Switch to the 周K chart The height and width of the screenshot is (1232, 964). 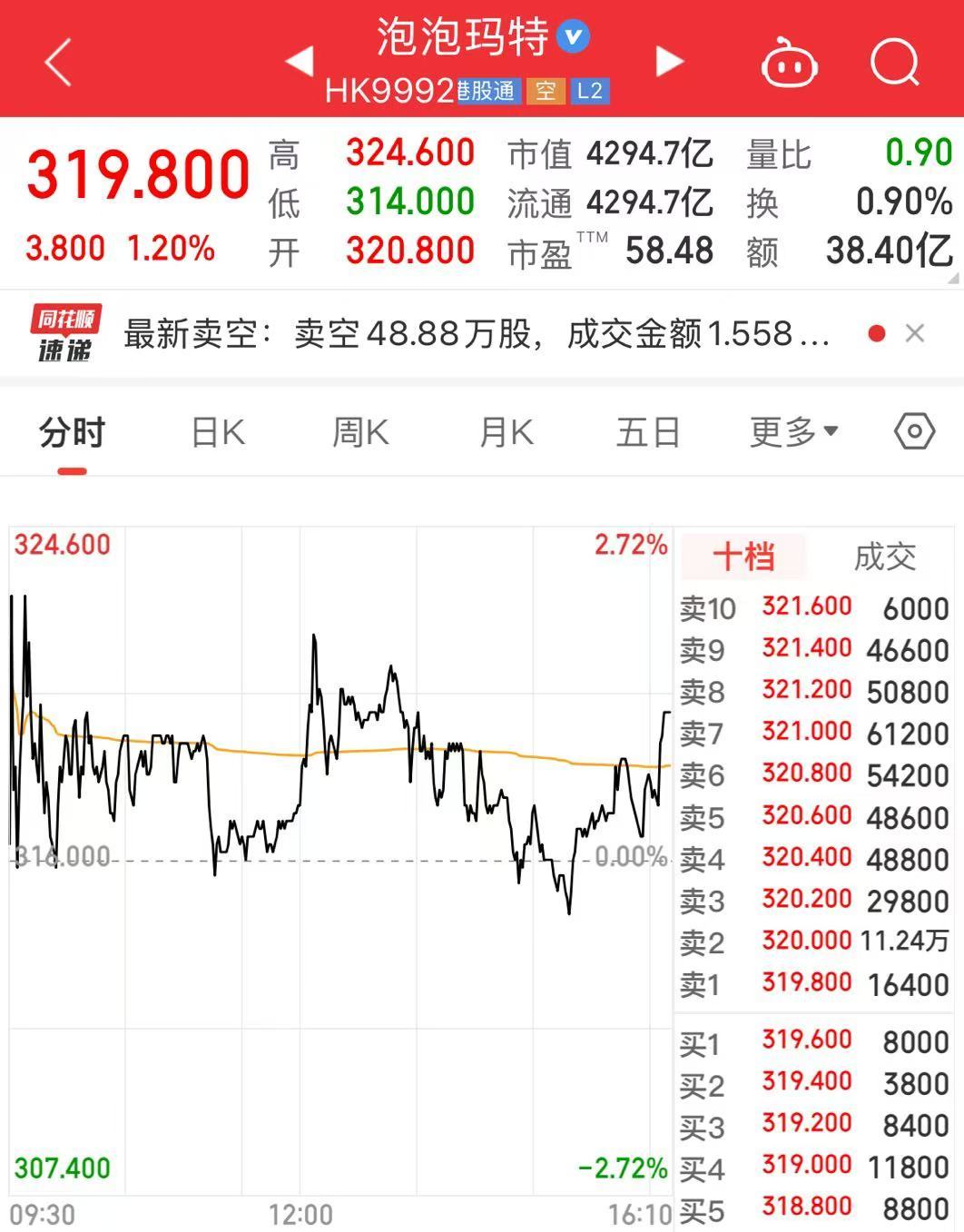[x=360, y=433]
